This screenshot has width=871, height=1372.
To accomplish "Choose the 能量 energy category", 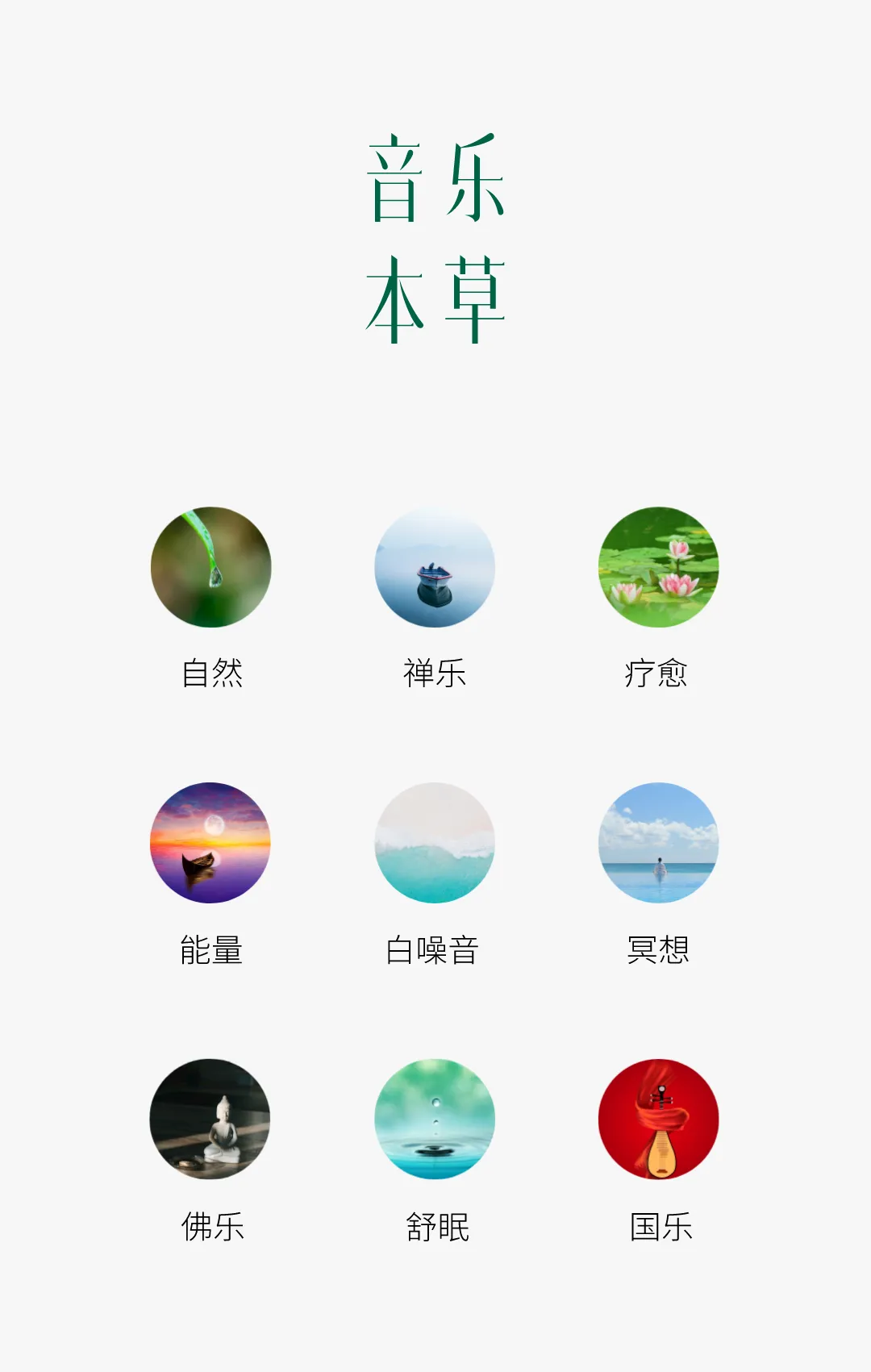I will coord(210,843).
